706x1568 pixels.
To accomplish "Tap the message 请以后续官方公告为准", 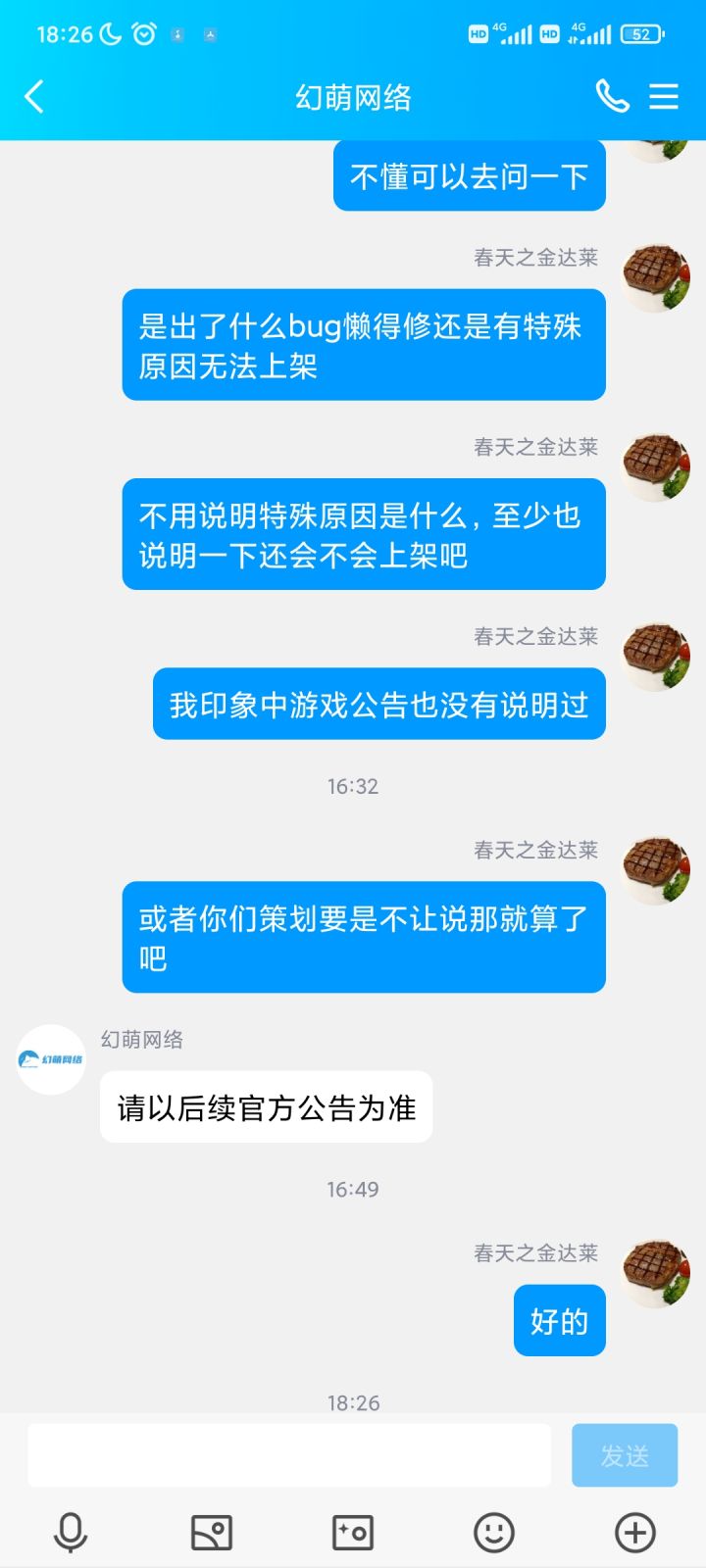I will (x=267, y=1106).
